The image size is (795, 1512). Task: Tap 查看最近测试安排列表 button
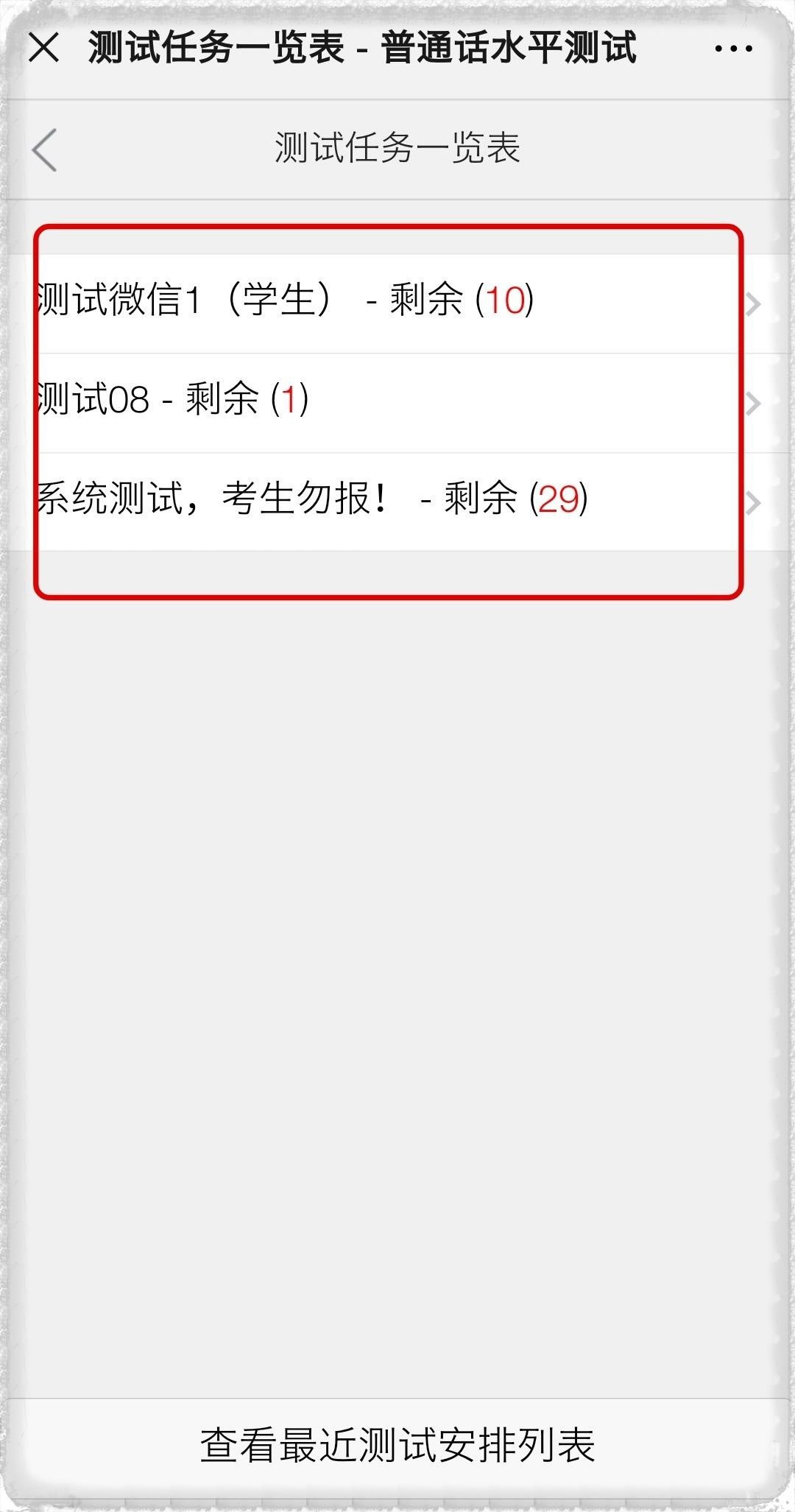[397, 1444]
